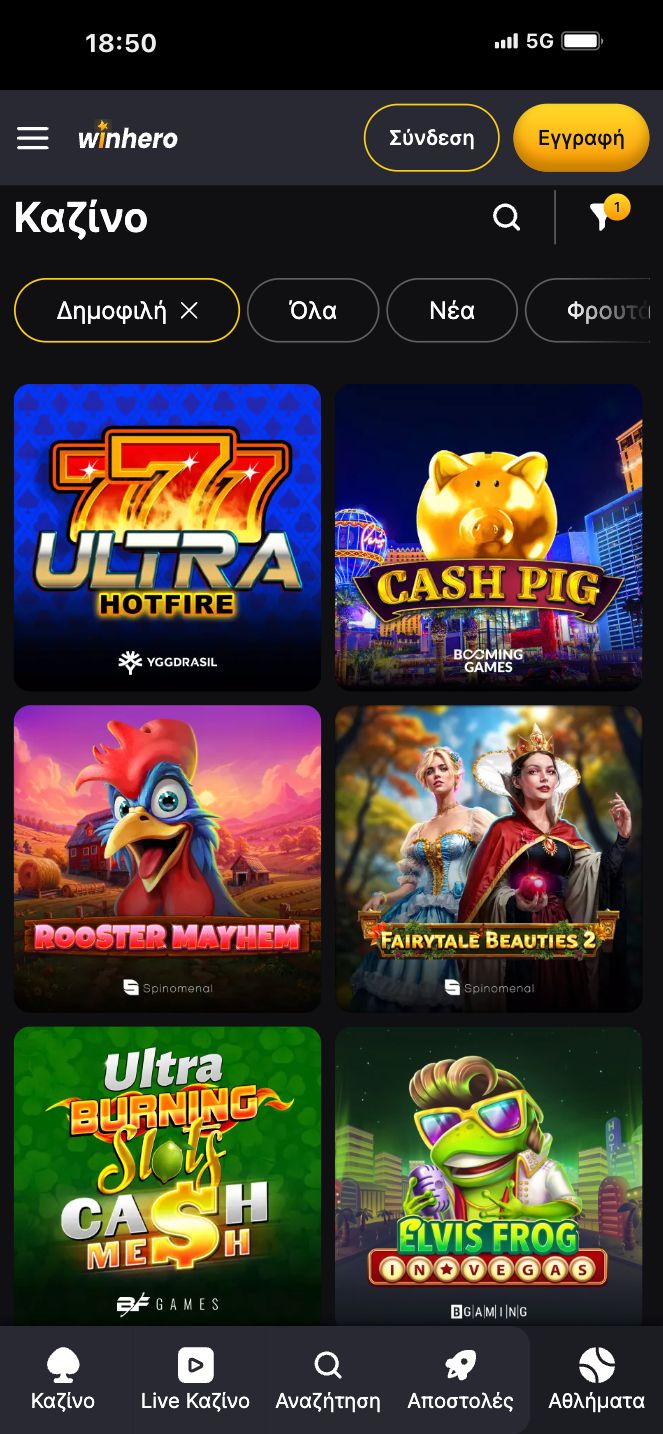
Task: Open the 777 Ultra Hotfire game
Action: 167,537
